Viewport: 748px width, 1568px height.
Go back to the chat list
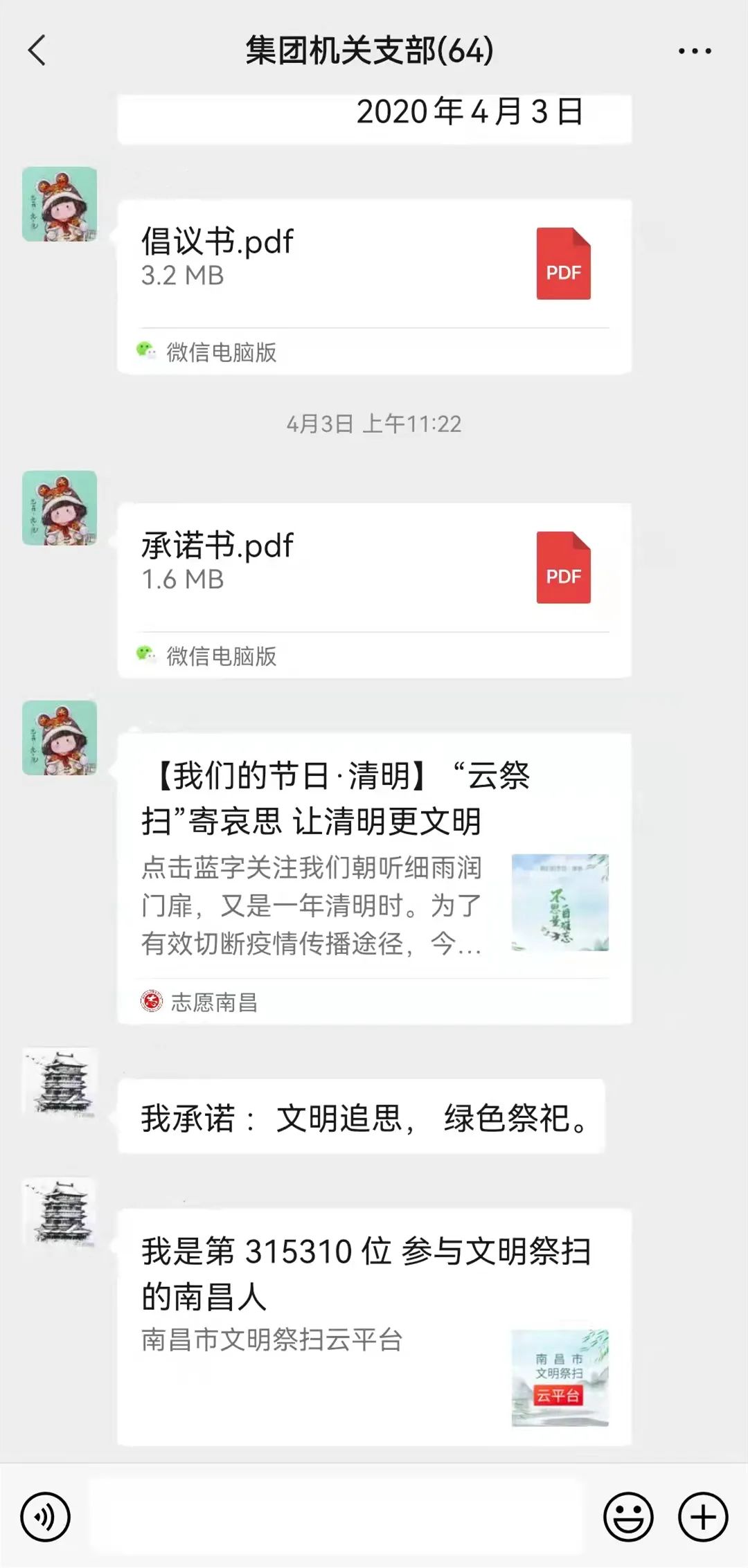point(37,51)
